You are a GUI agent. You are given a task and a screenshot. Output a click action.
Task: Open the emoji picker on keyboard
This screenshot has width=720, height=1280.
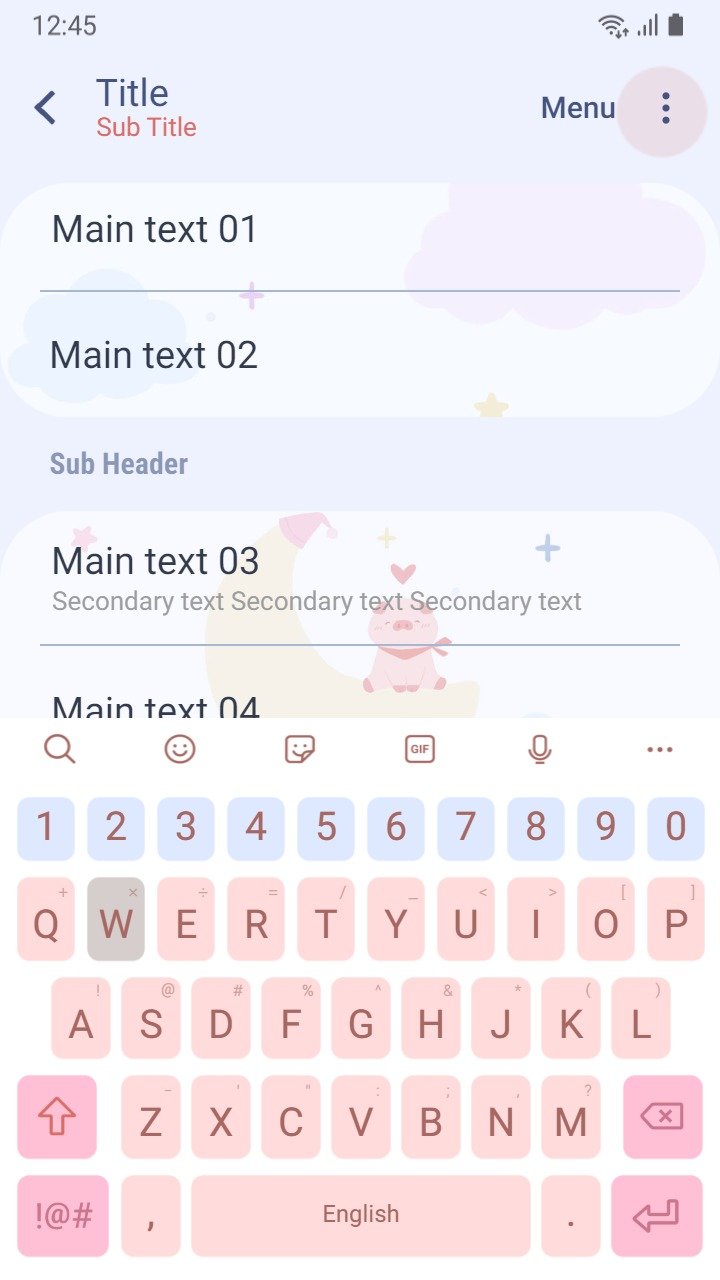click(180, 749)
